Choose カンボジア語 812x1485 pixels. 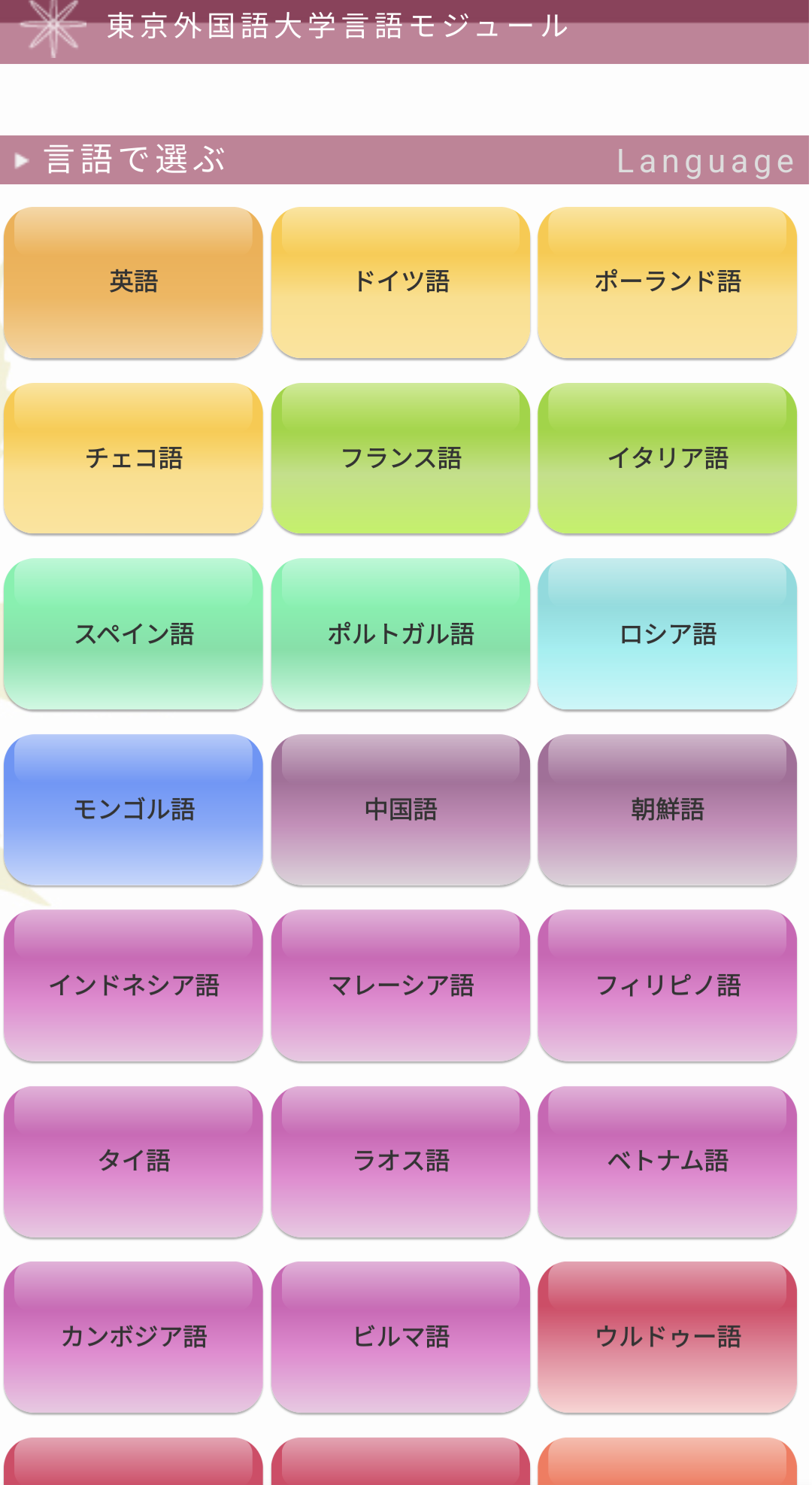click(x=134, y=1337)
